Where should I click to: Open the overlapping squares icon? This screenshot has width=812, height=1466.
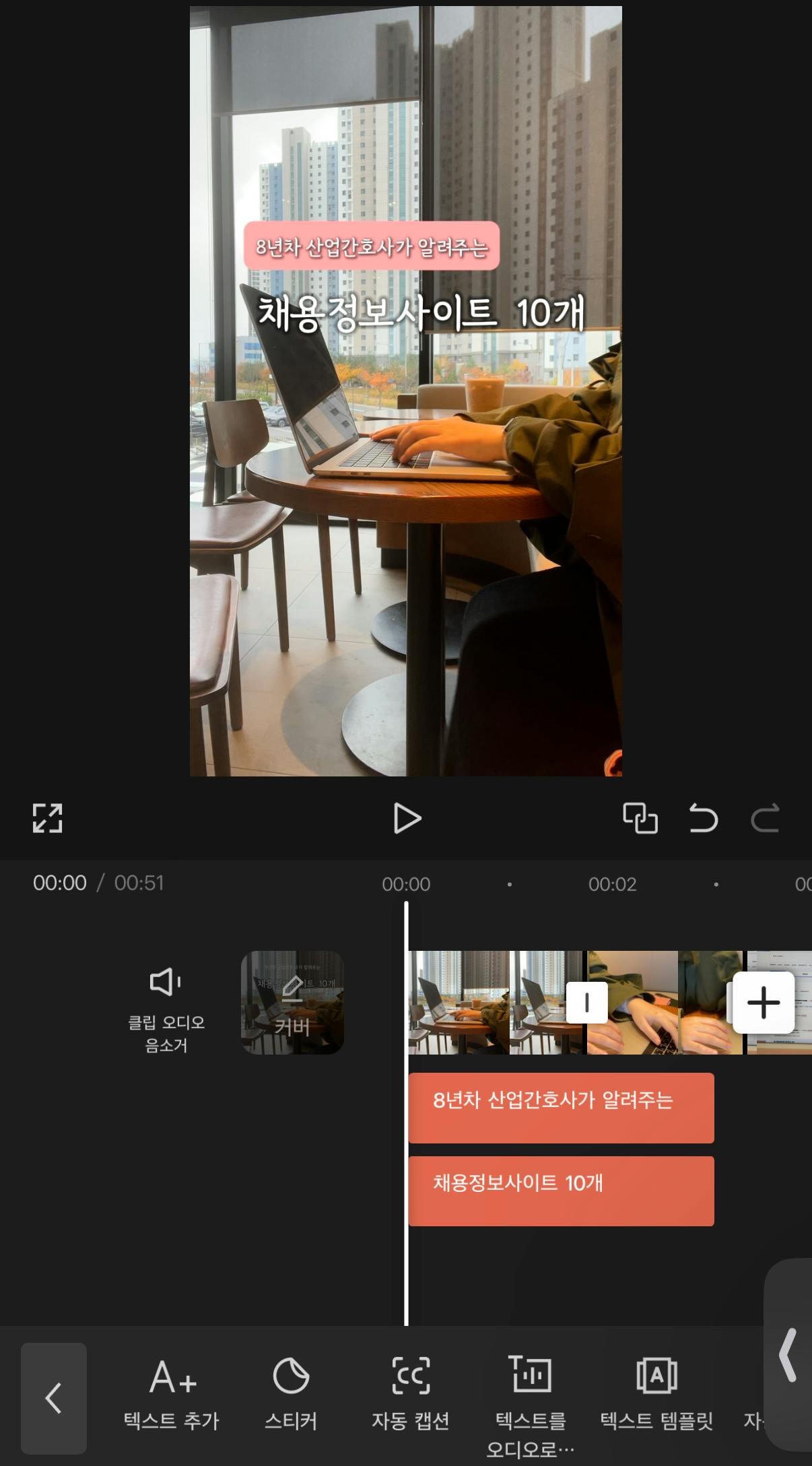[640, 818]
